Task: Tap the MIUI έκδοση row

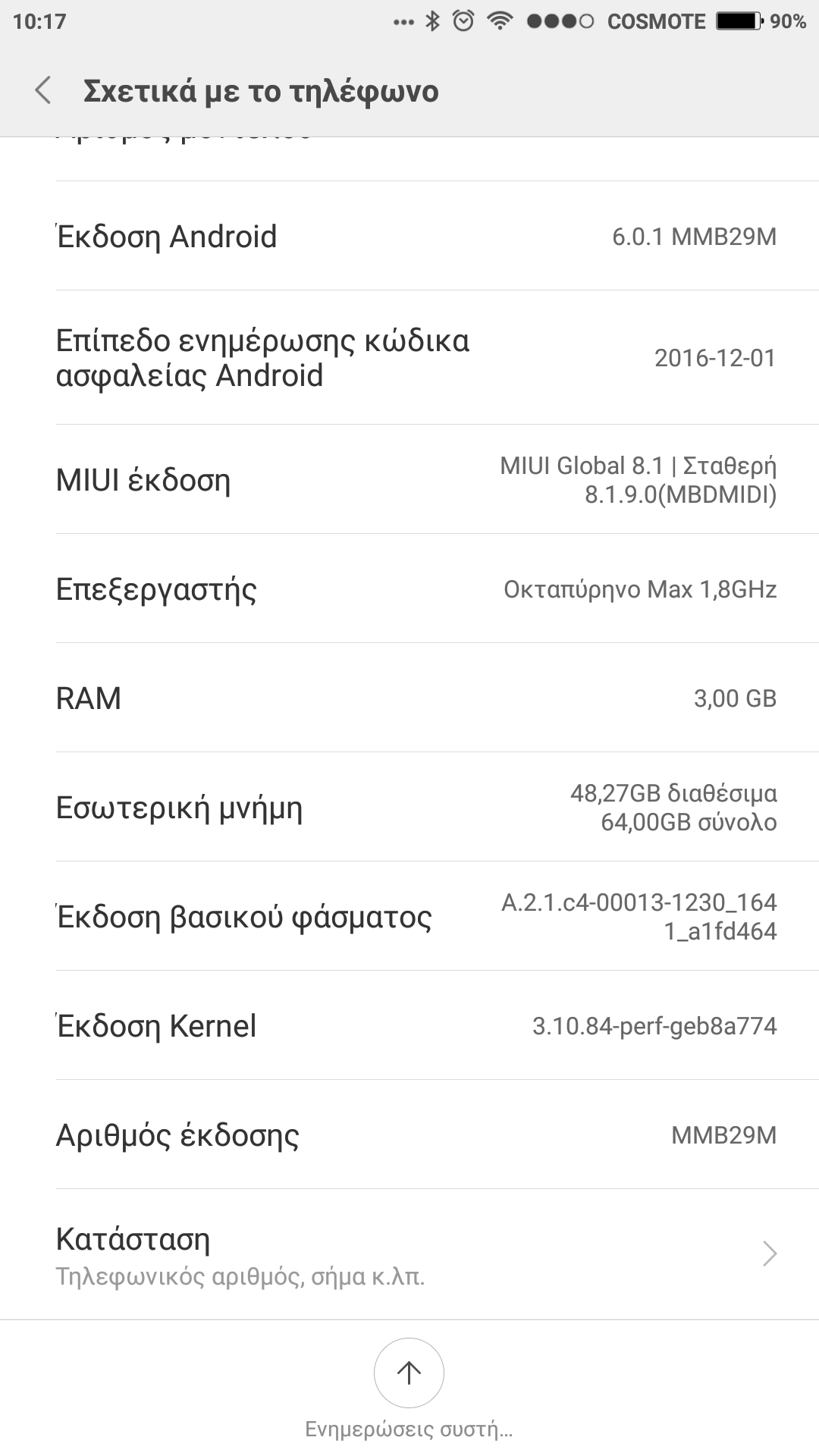Action: click(x=409, y=480)
